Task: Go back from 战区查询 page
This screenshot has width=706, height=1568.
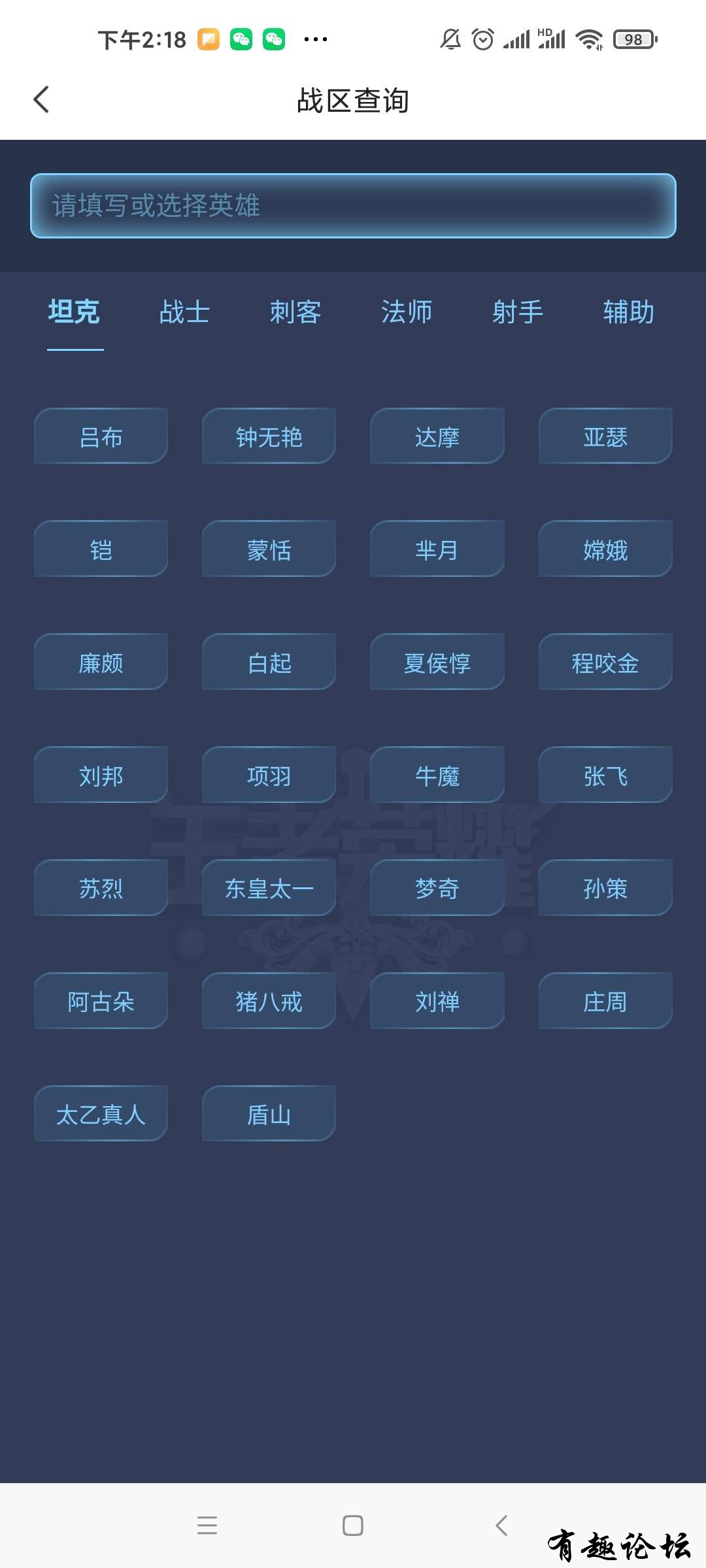Action: 41,100
